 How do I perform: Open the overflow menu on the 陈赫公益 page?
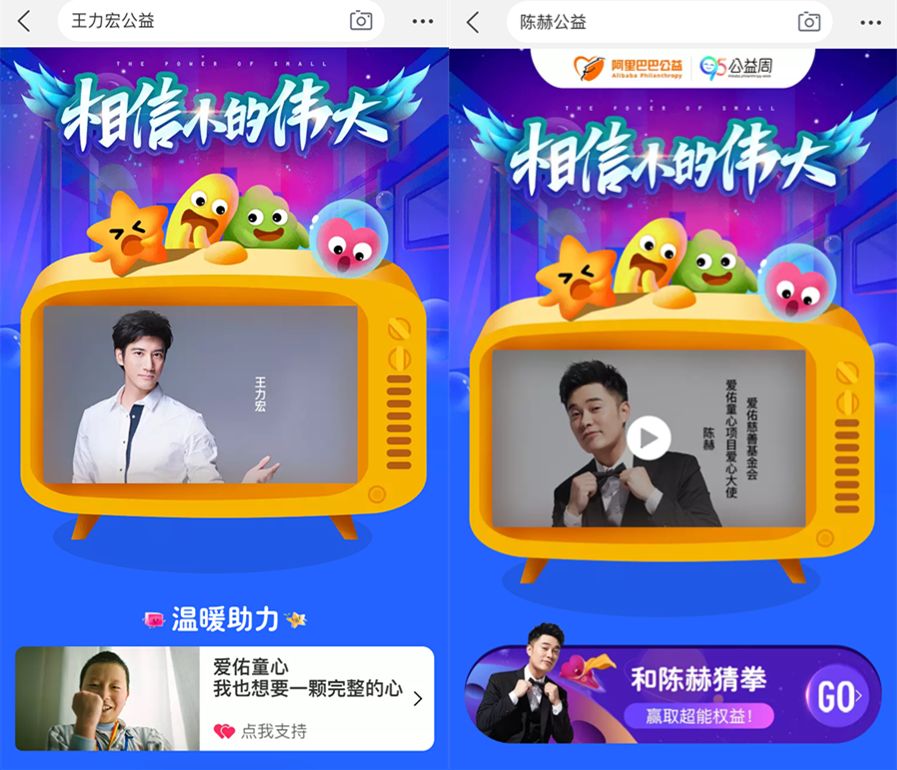871,21
